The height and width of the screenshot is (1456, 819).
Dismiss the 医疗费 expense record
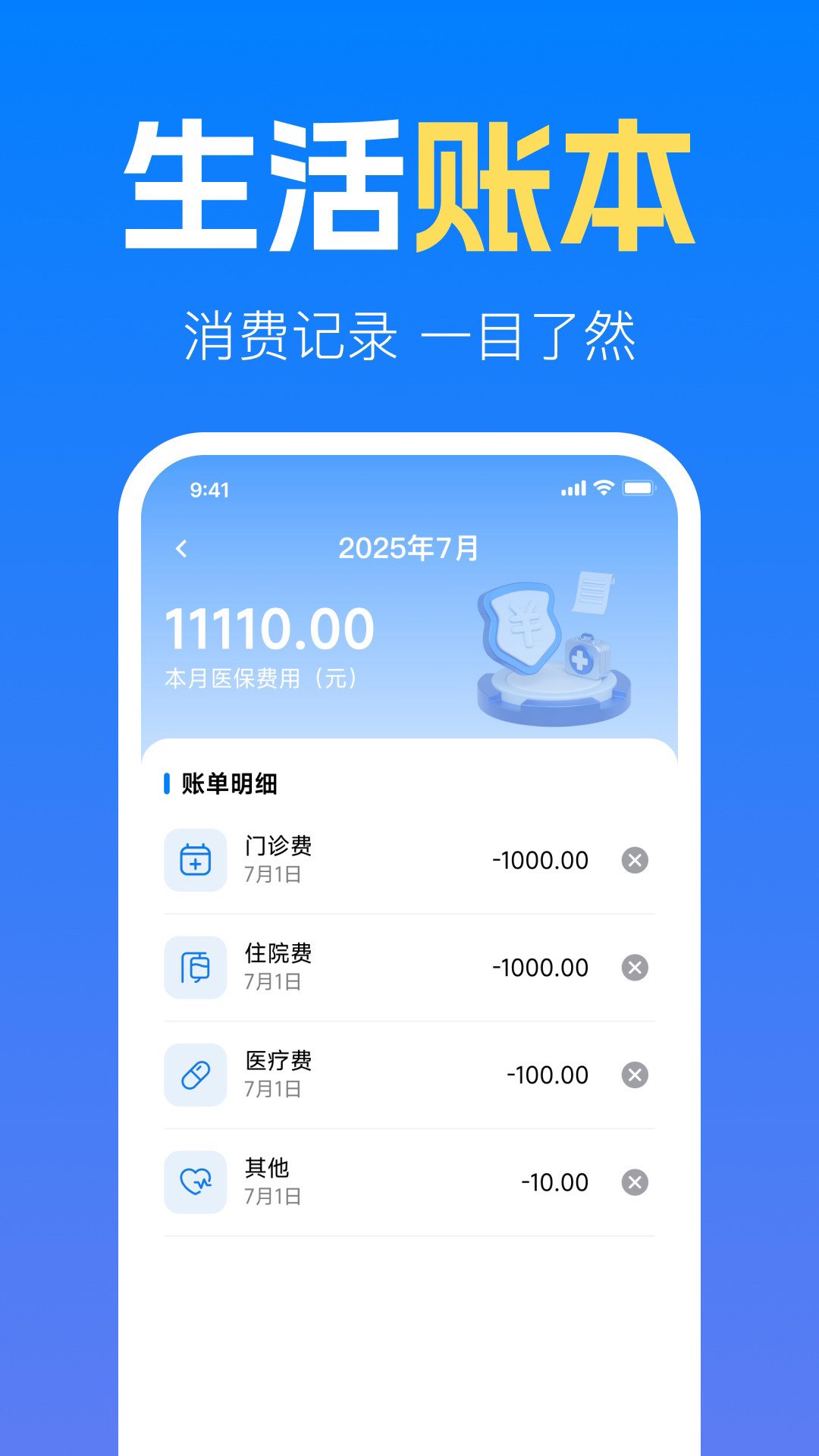[x=634, y=1075]
